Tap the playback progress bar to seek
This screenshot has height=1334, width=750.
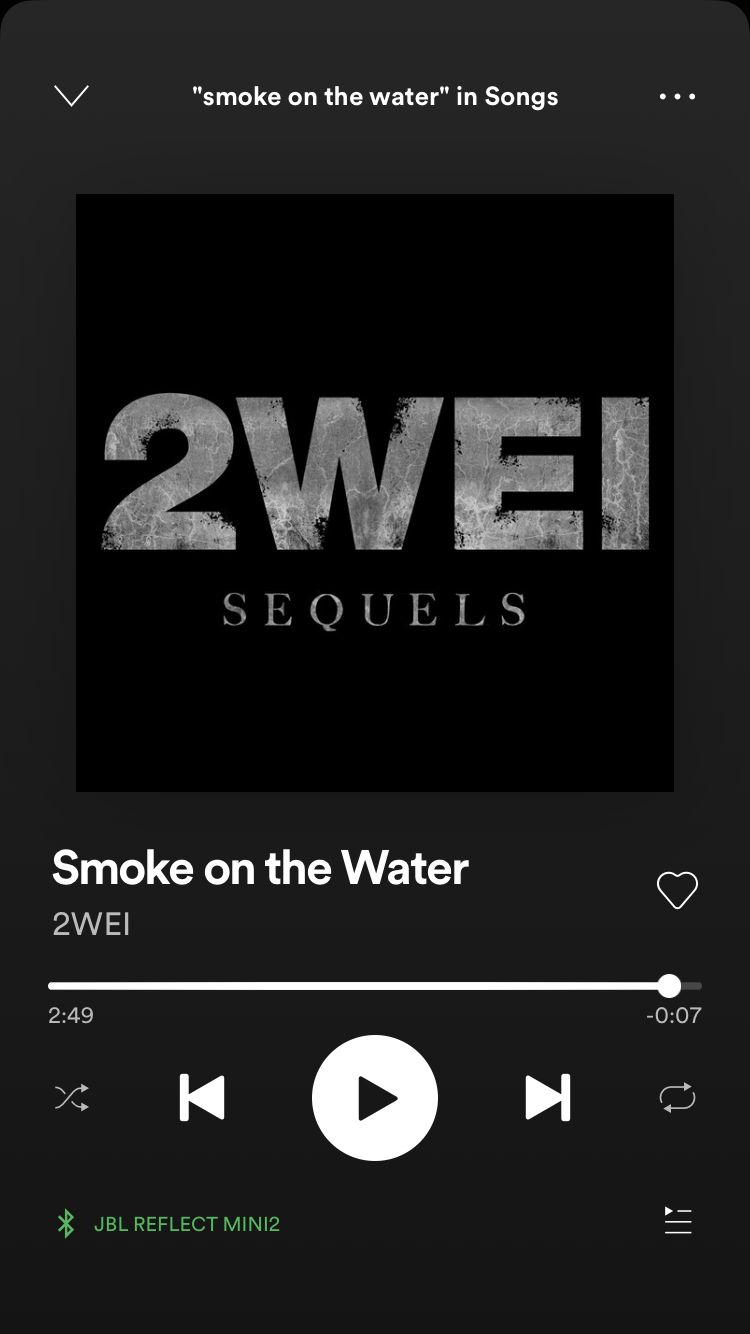[360, 986]
